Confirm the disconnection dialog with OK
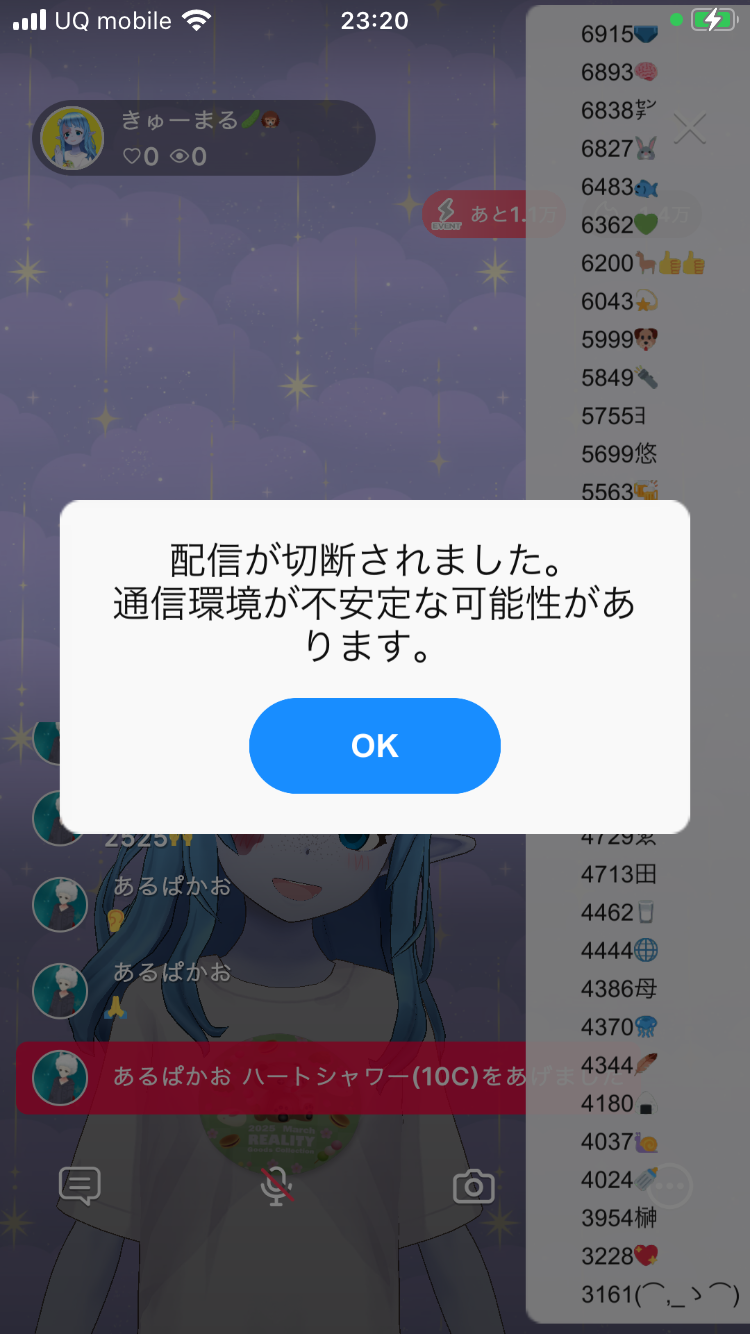The height and width of the screenshot is (1334, 750). (x=374, y=746)
